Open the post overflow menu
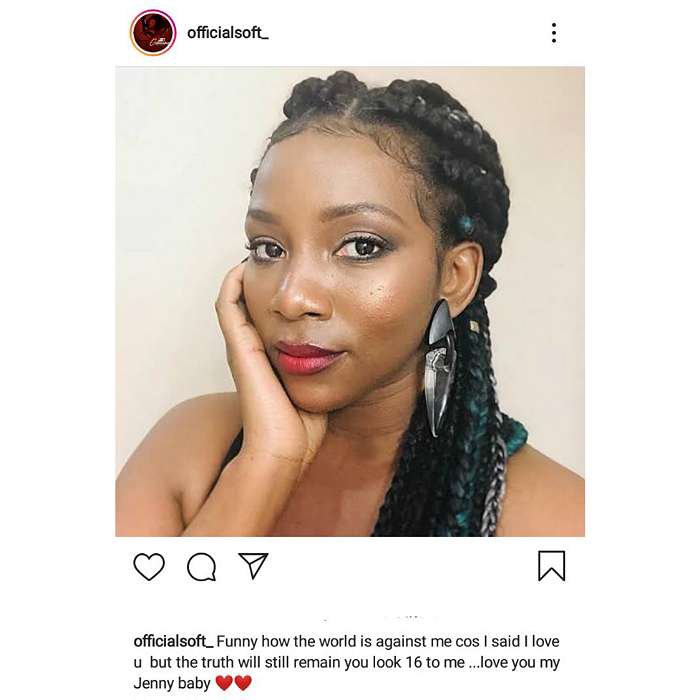 point(553,33)
